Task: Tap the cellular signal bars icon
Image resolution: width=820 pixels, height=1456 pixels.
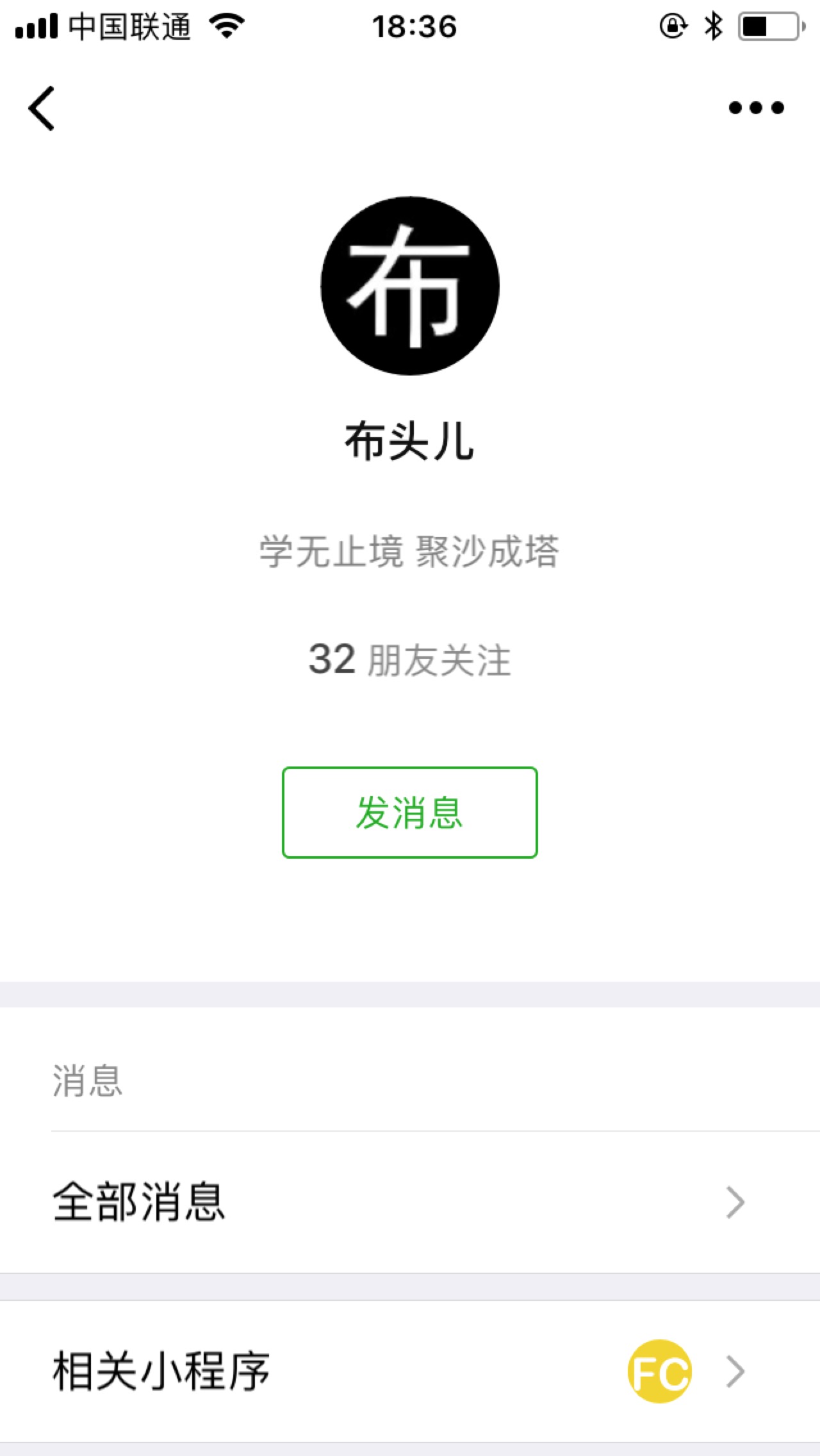Action: pos(35,27)
